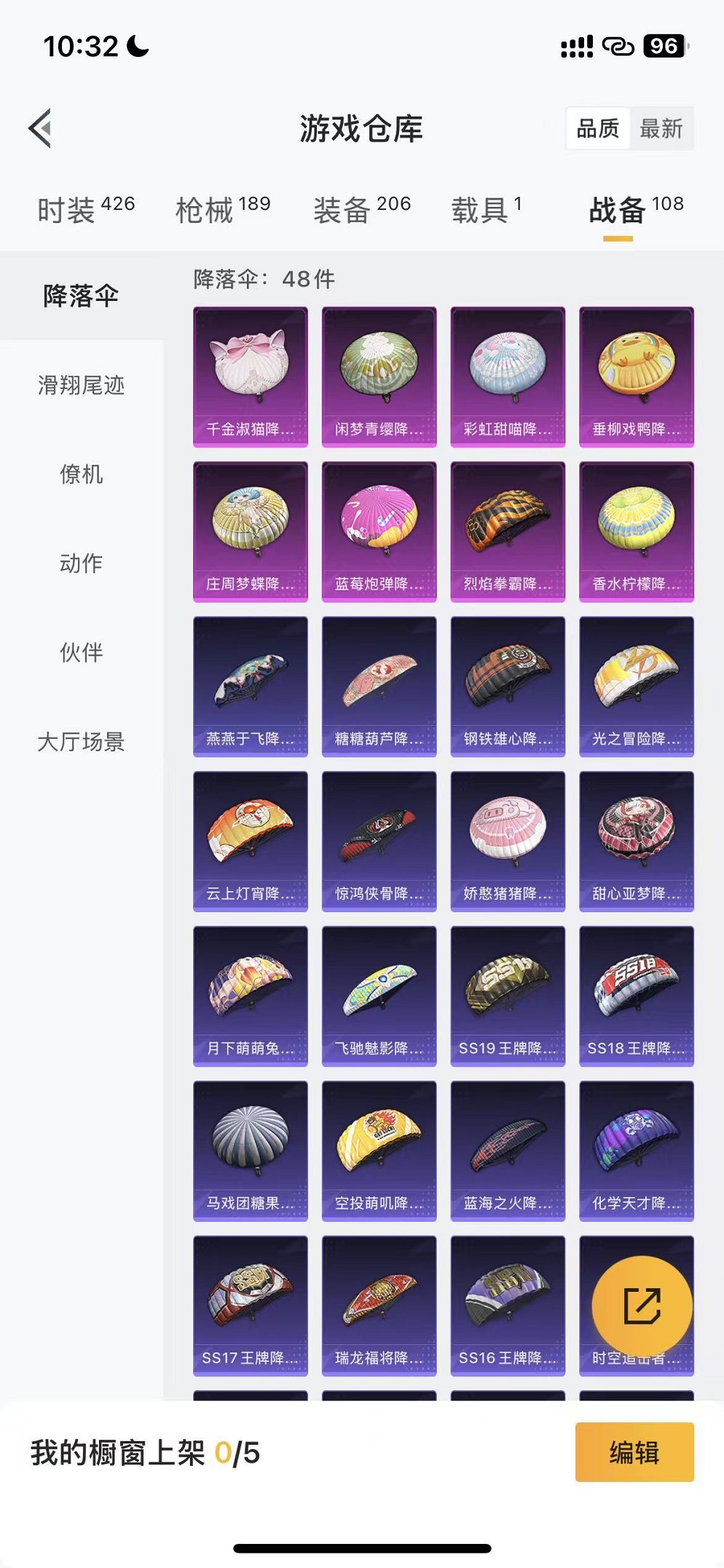Open the 伙伴 category
Screen dimensions: 724x1568
point(81,652)
